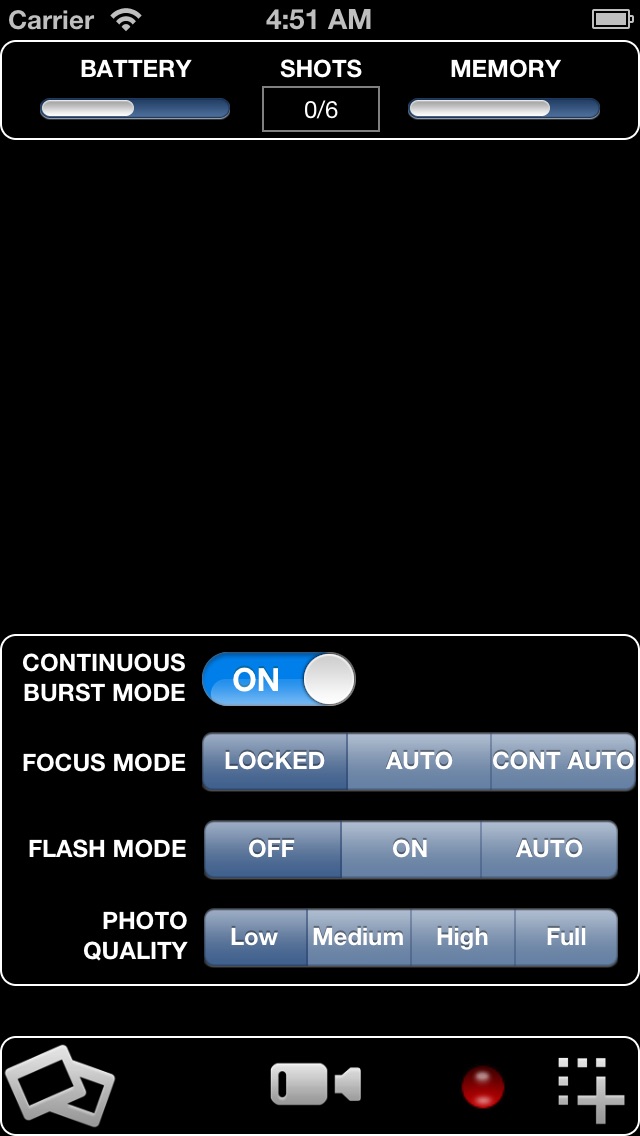
Task: Tap the grid plus icon
Action: point(590,1088)
